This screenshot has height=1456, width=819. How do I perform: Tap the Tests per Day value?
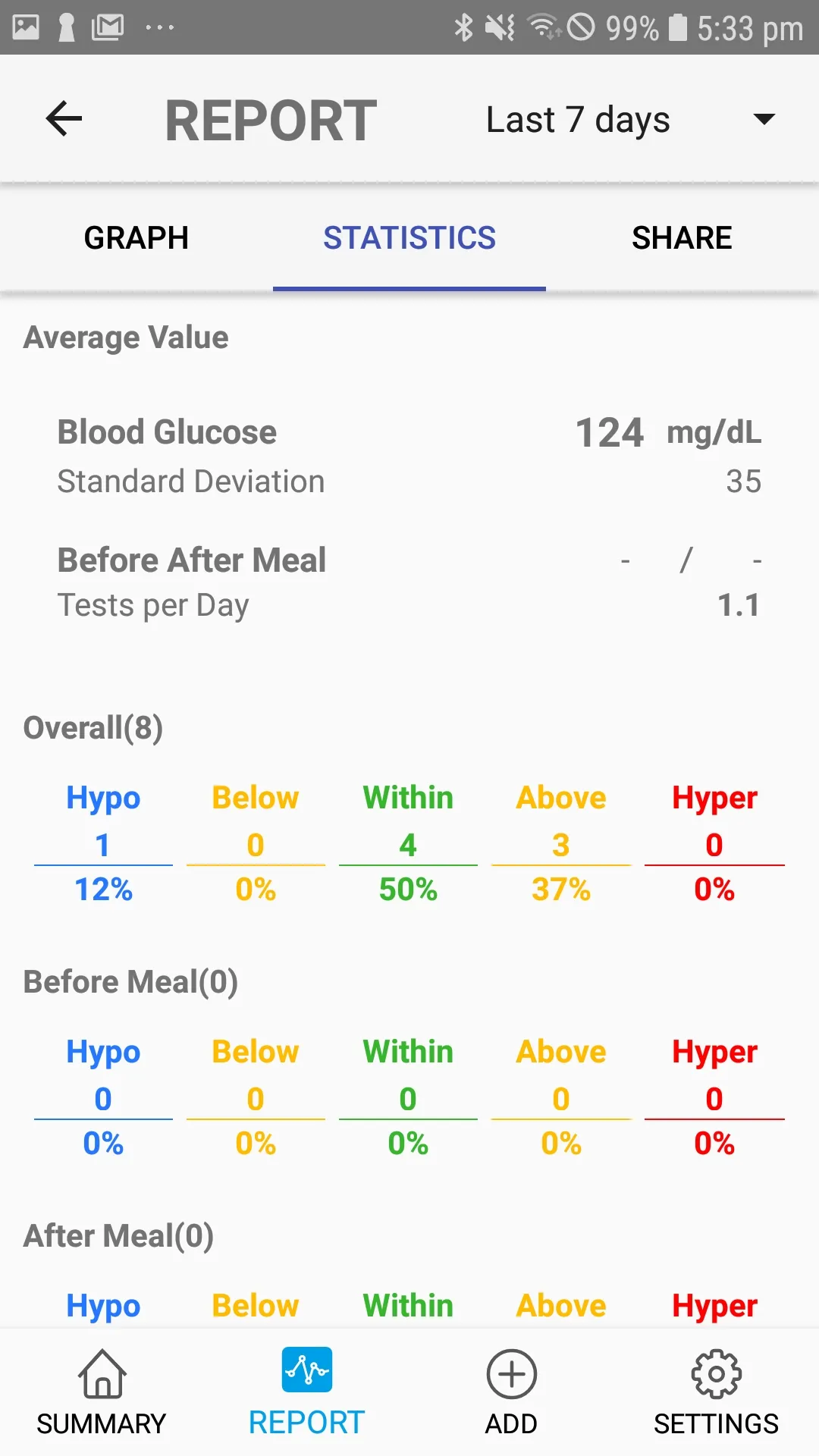[x=739, y=604]
